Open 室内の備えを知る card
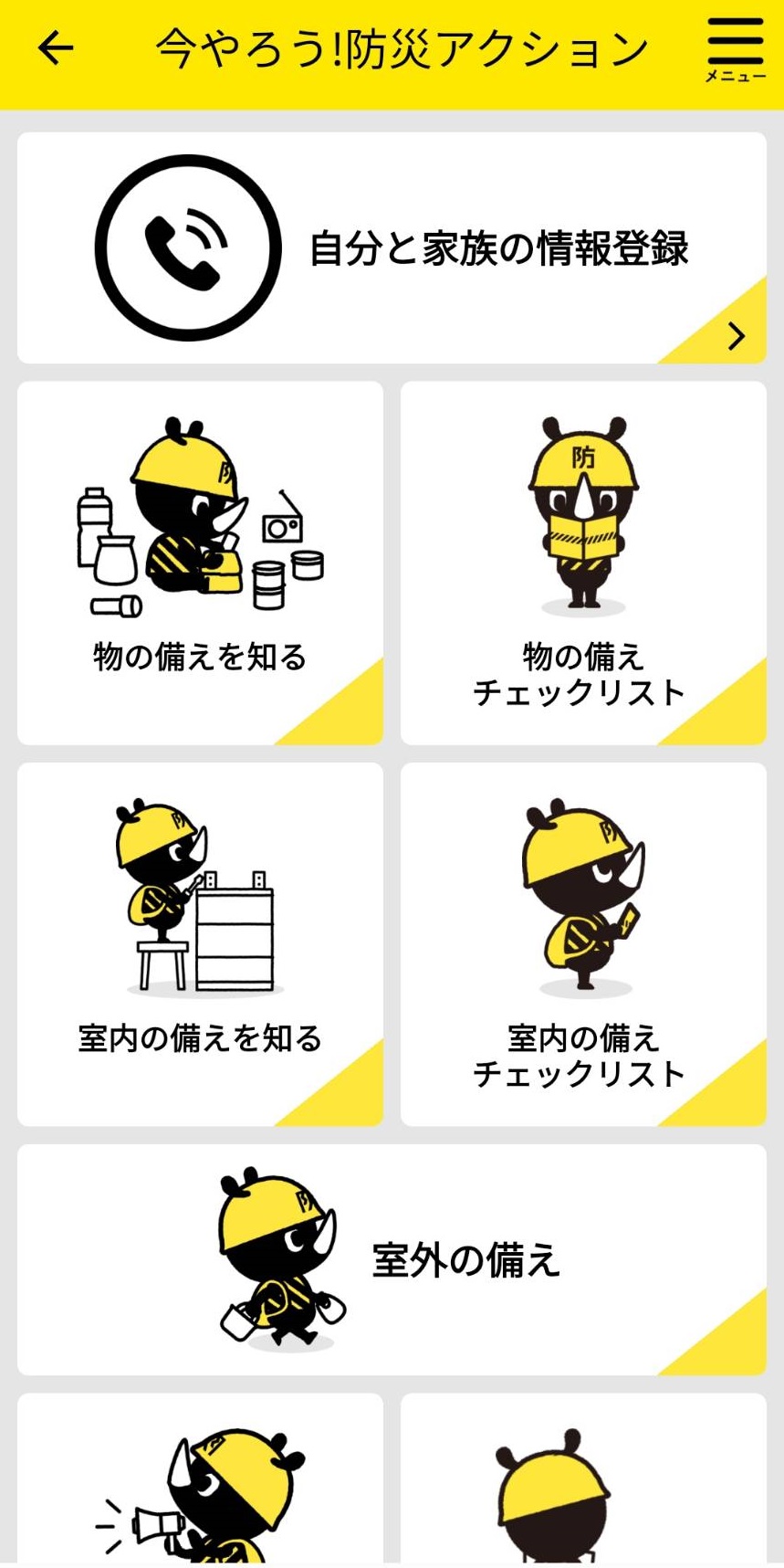Image resolution: width=784 pixels, height=1568 pixels. click(x=200, y=944)
